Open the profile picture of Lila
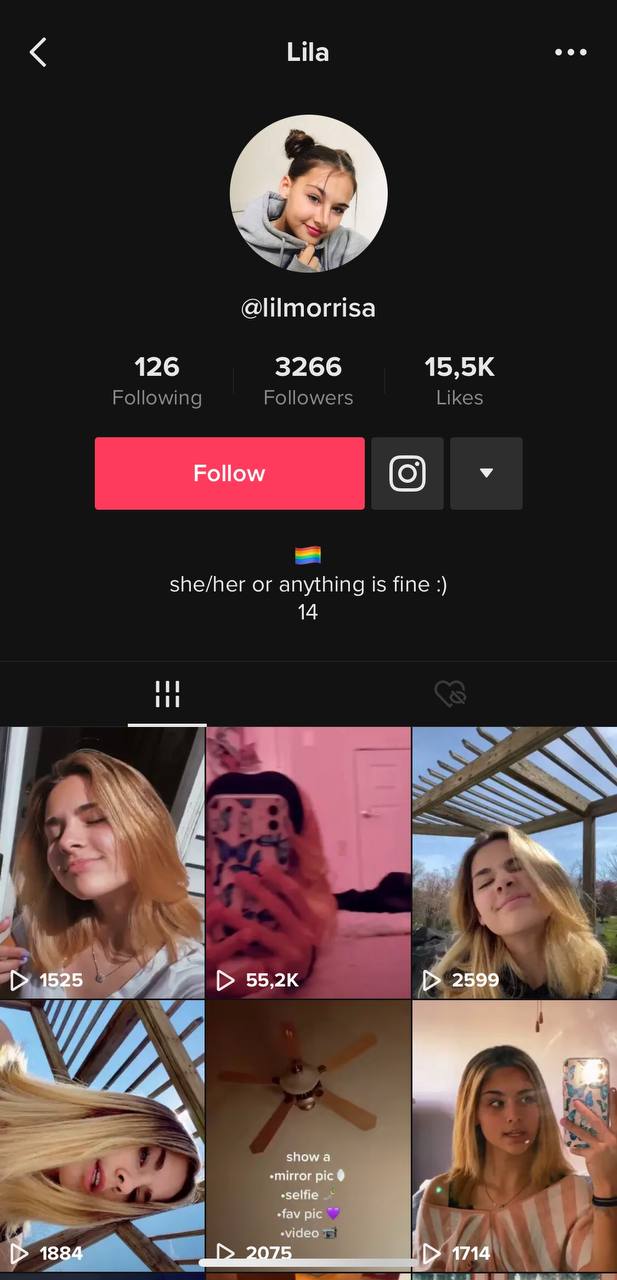Image resolution: width=617 pixels, height=1280 pixels. click(308, 193)
